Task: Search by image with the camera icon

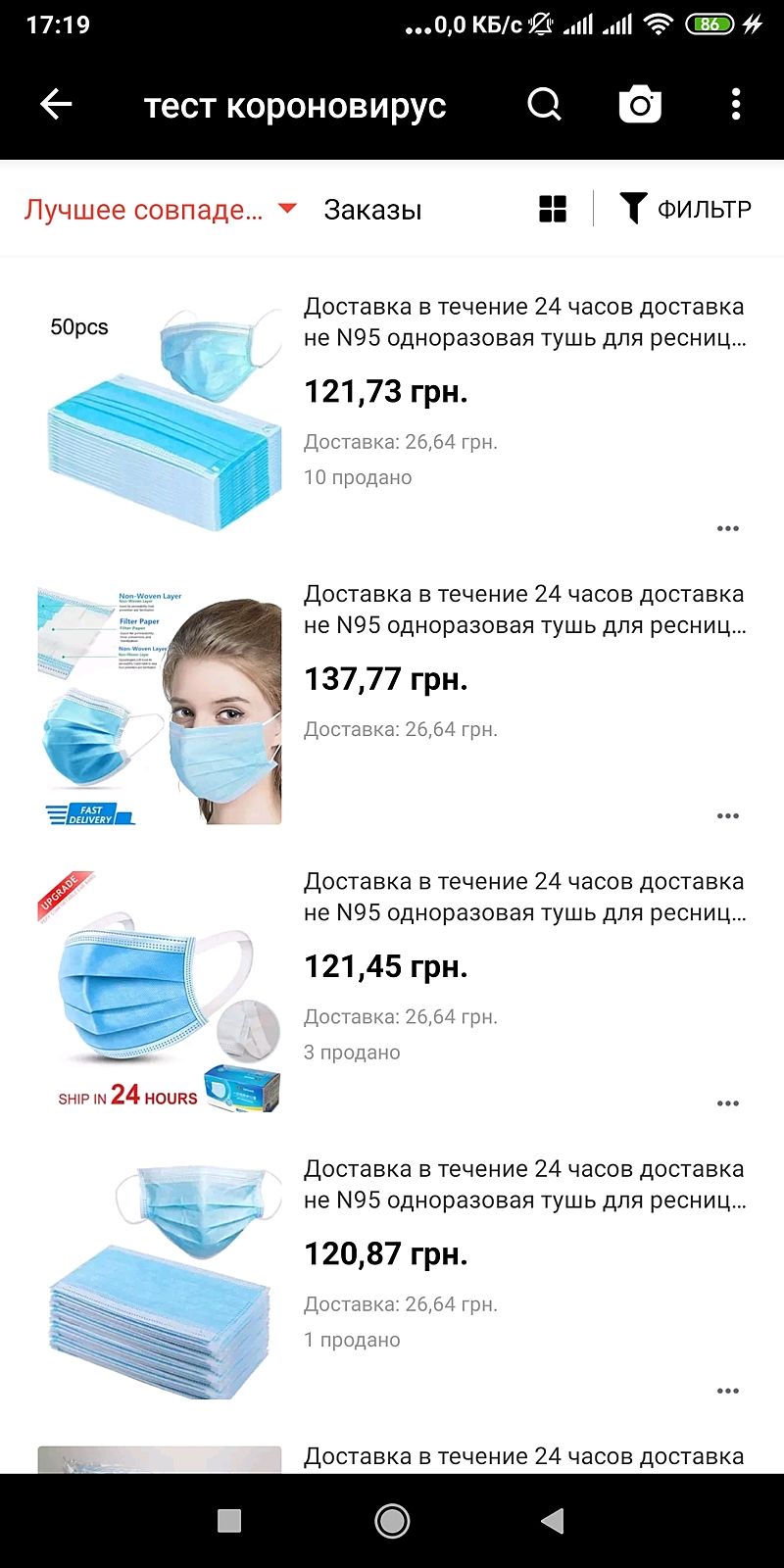Action: (640, 104)
